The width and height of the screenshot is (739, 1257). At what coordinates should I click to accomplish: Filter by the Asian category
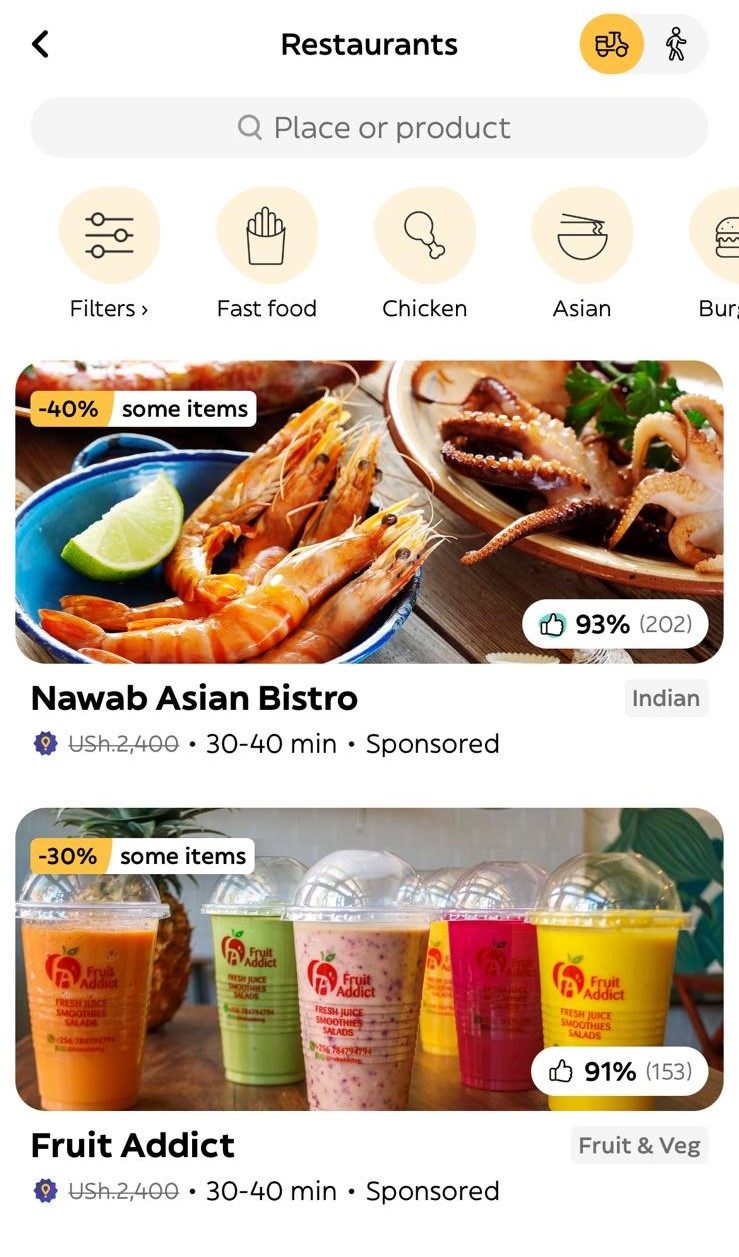[x=581, y=236]
